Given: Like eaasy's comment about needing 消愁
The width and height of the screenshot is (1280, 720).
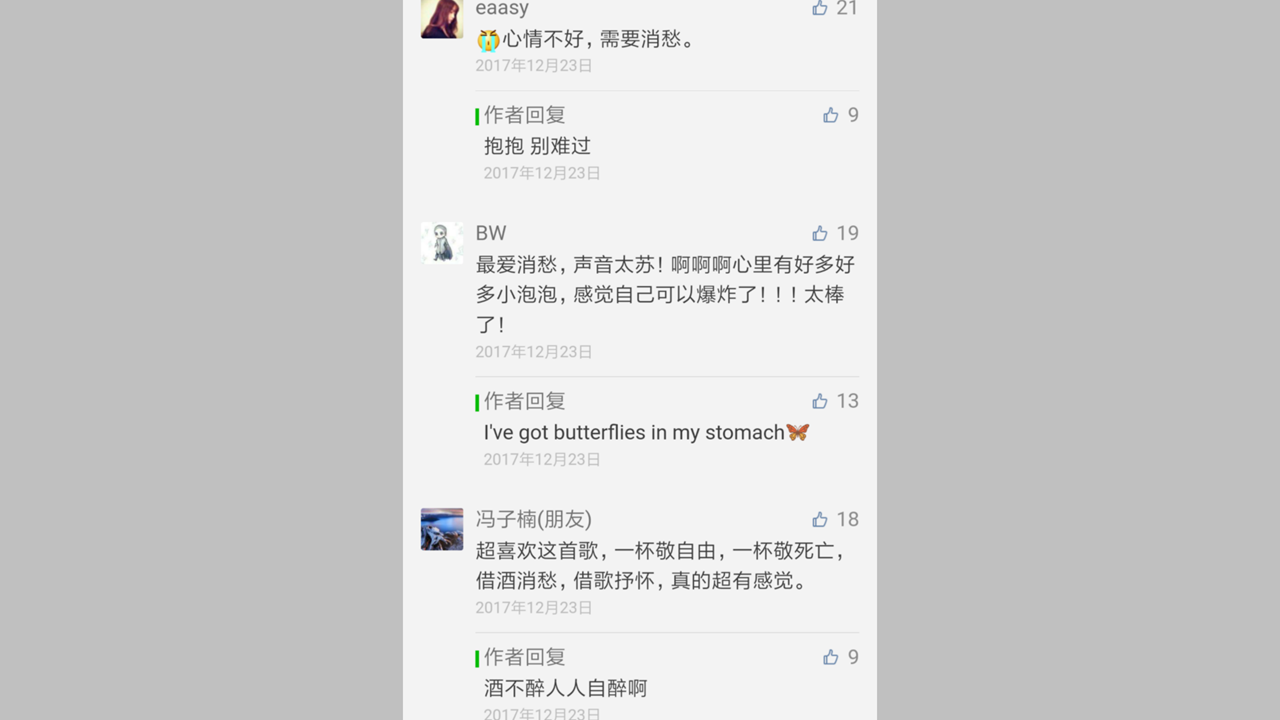Looking at the screenshot, I should click(x=820, y=8).
